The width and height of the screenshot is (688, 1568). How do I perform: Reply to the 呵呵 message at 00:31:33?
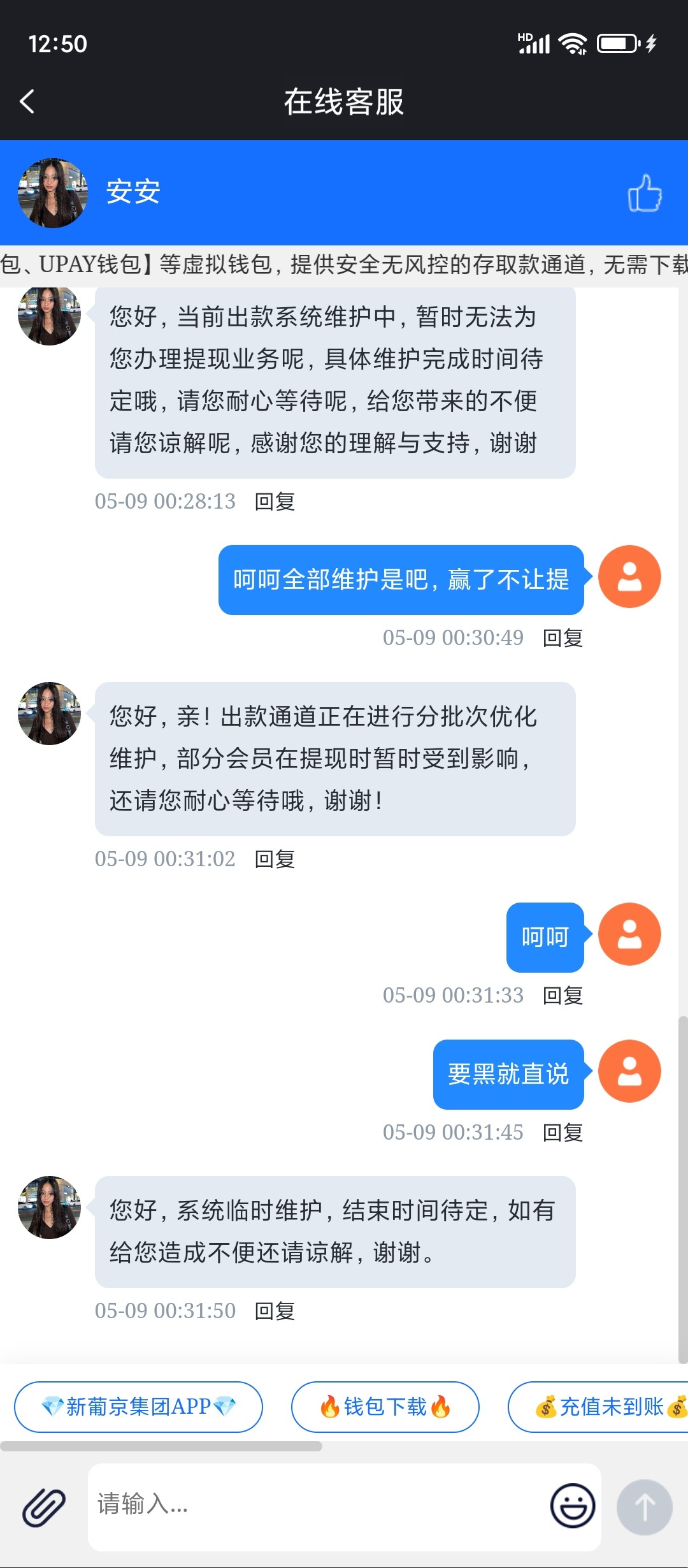pos(563,996)
